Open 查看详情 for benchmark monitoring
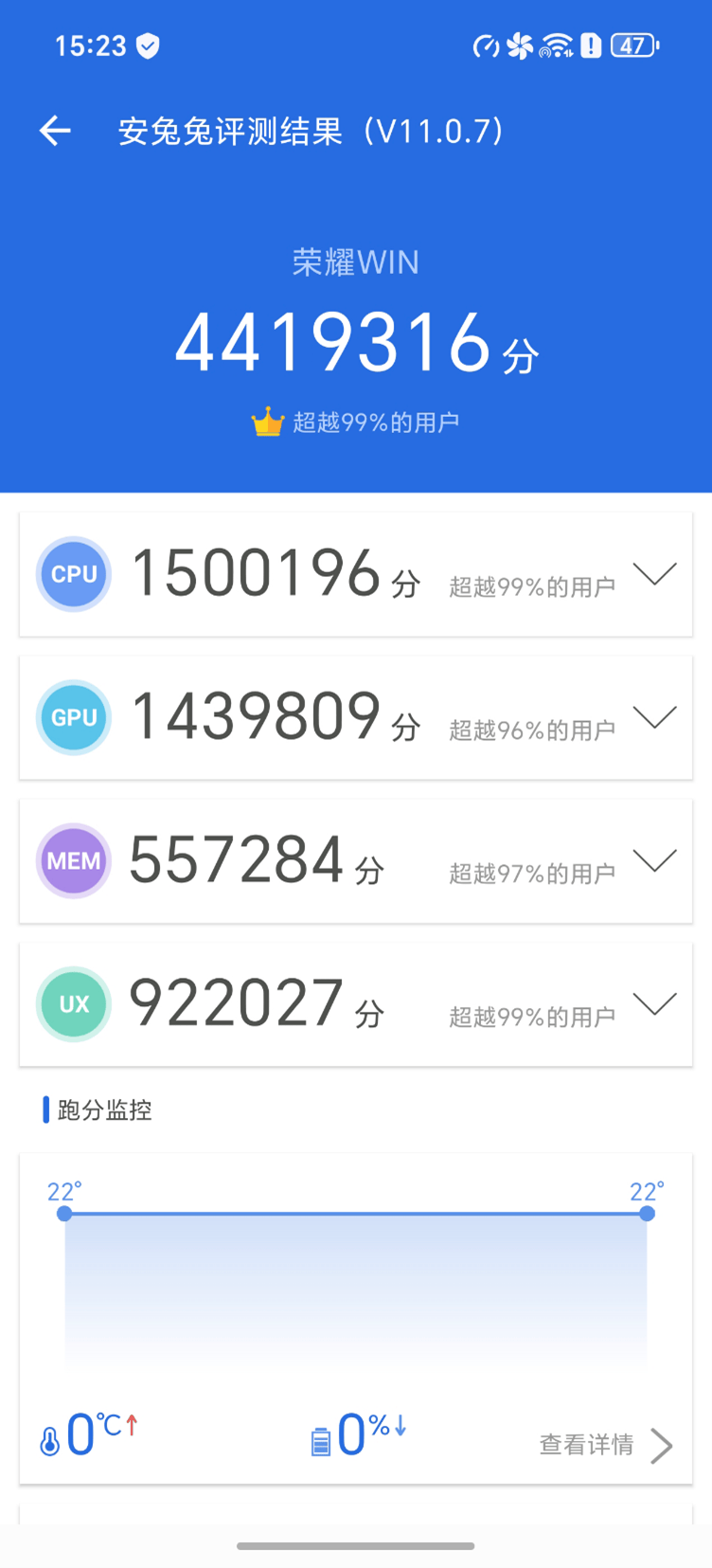Image resolution: width=712 pixels, height=1568 pixels. 604,1445
